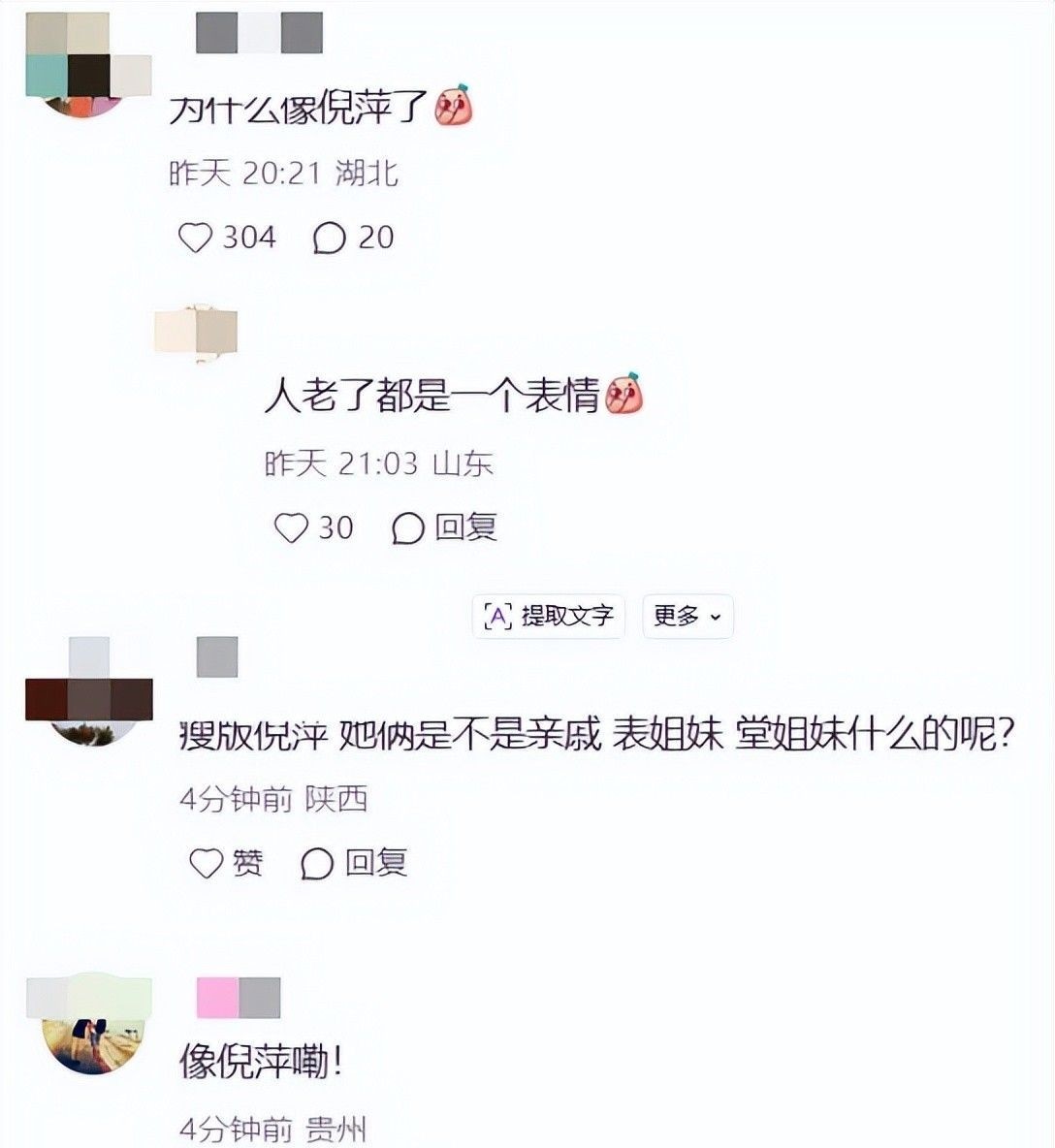Screen dimensions: 1055x1148
Task: Tap 赞 on the 陕西 comment
Action: [x=226, y=863]
